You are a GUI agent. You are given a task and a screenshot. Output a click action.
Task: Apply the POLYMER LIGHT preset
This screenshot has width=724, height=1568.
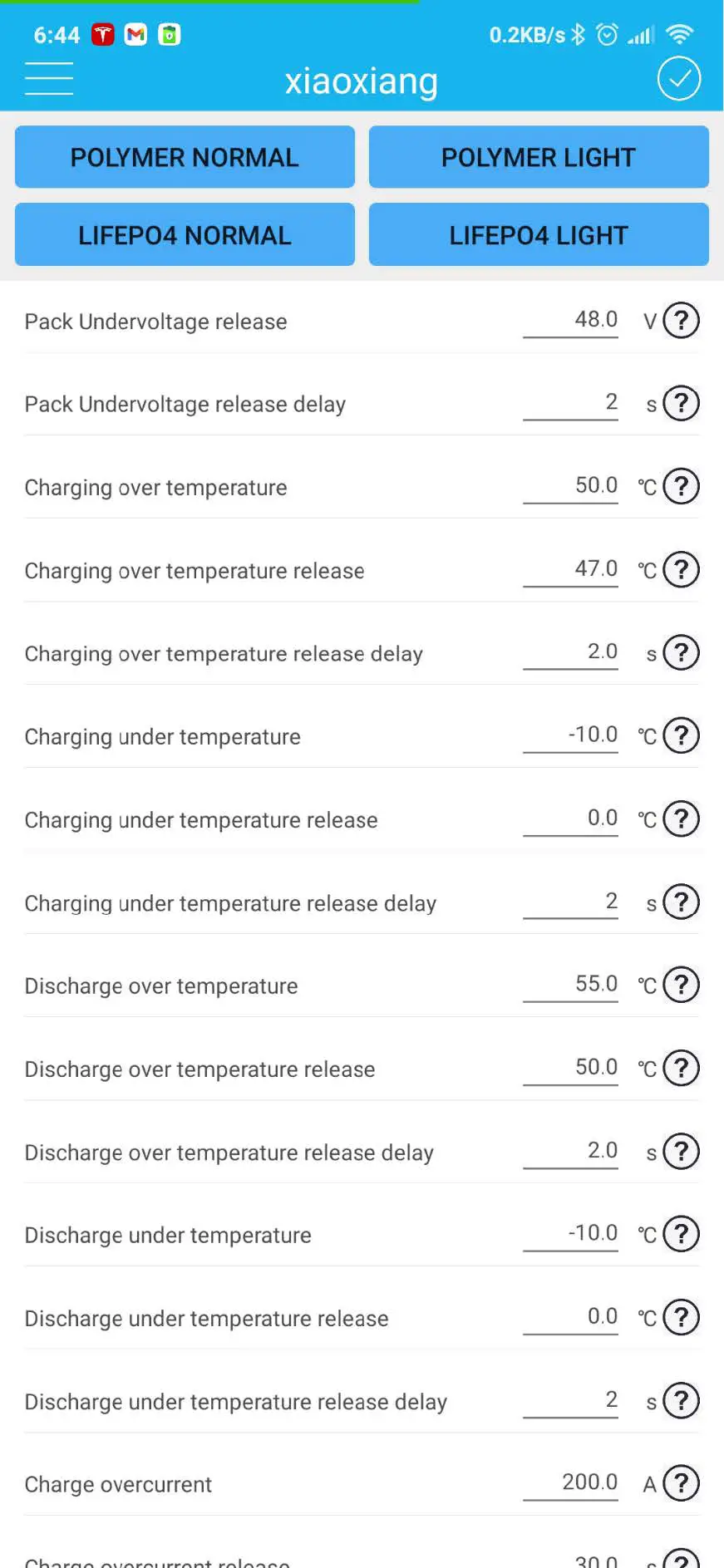pyautogui.click(x=538, y=157)
